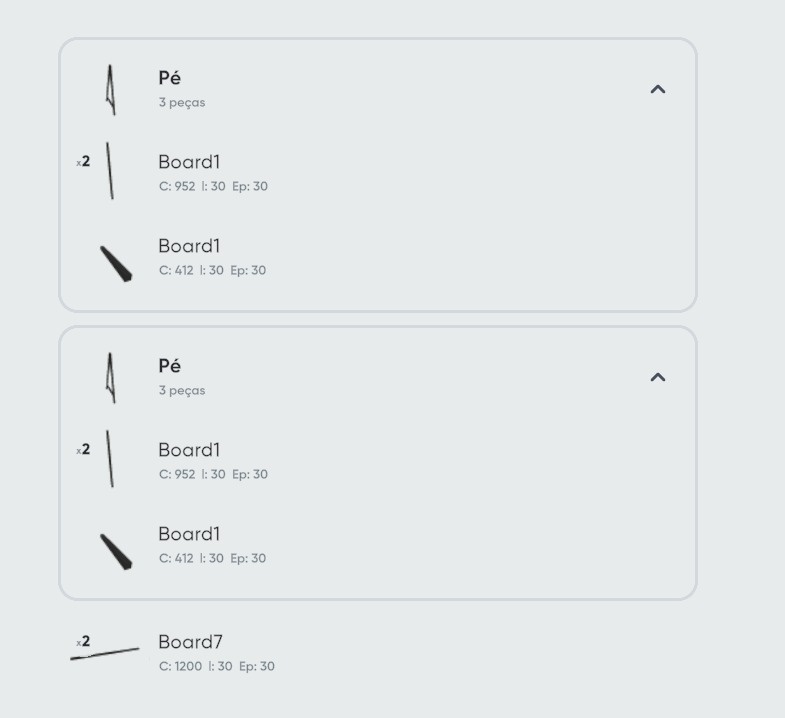Collapse the first Pé group

tap(657, 89)
